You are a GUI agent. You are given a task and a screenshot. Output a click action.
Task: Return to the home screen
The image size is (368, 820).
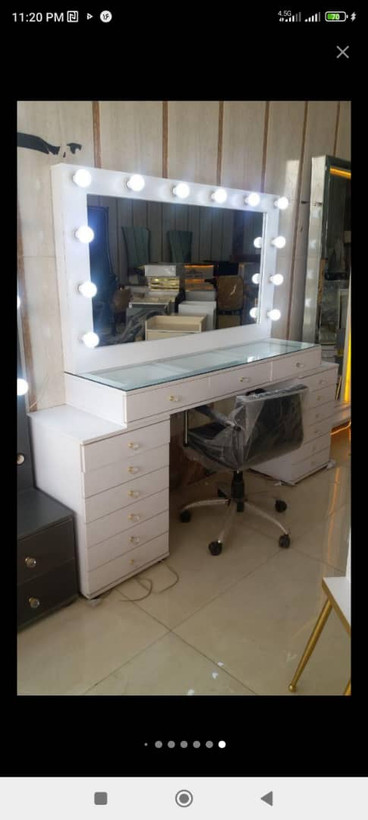coord(184,799)
